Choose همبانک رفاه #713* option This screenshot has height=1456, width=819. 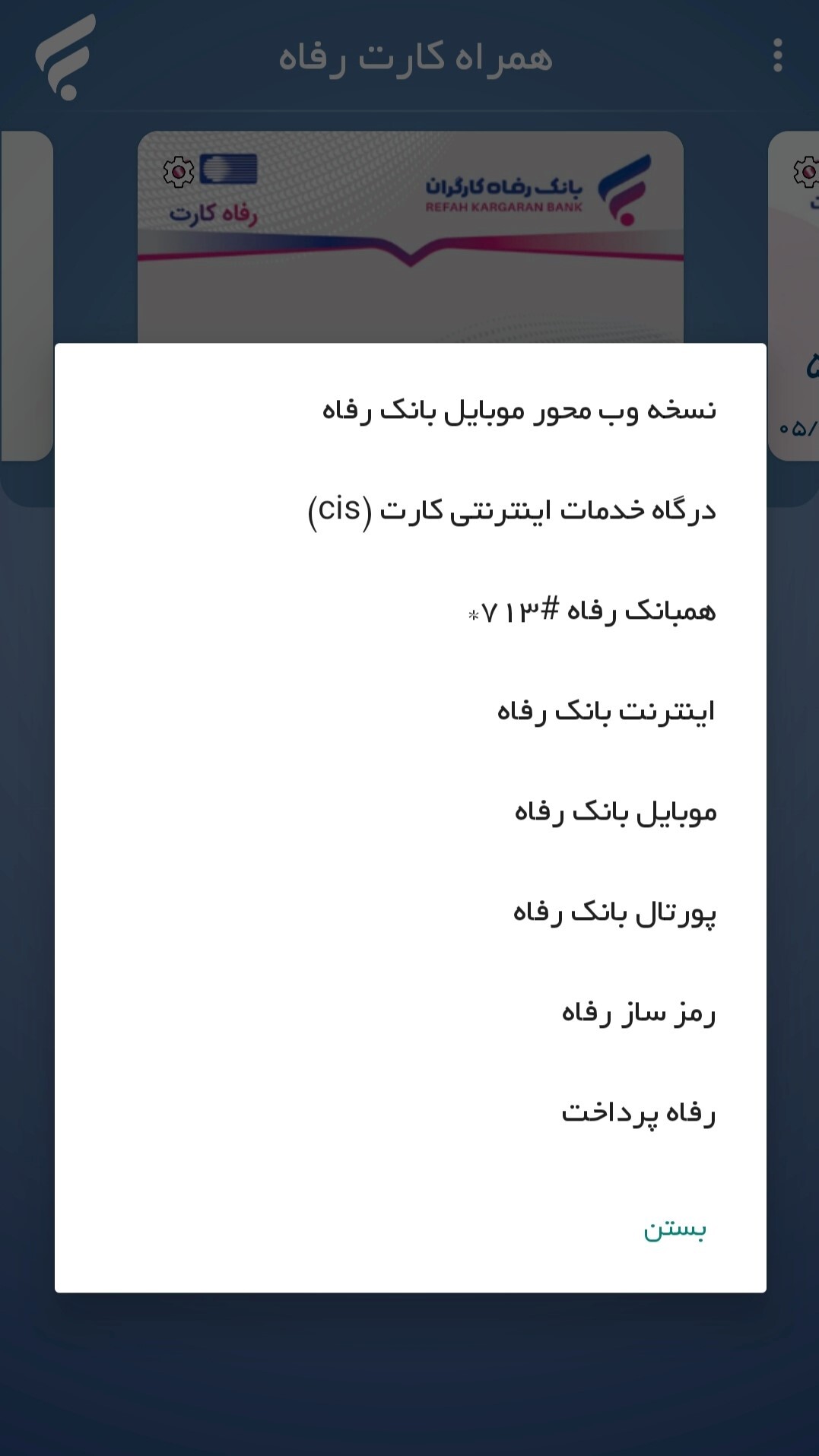click(x=592, y=611)
